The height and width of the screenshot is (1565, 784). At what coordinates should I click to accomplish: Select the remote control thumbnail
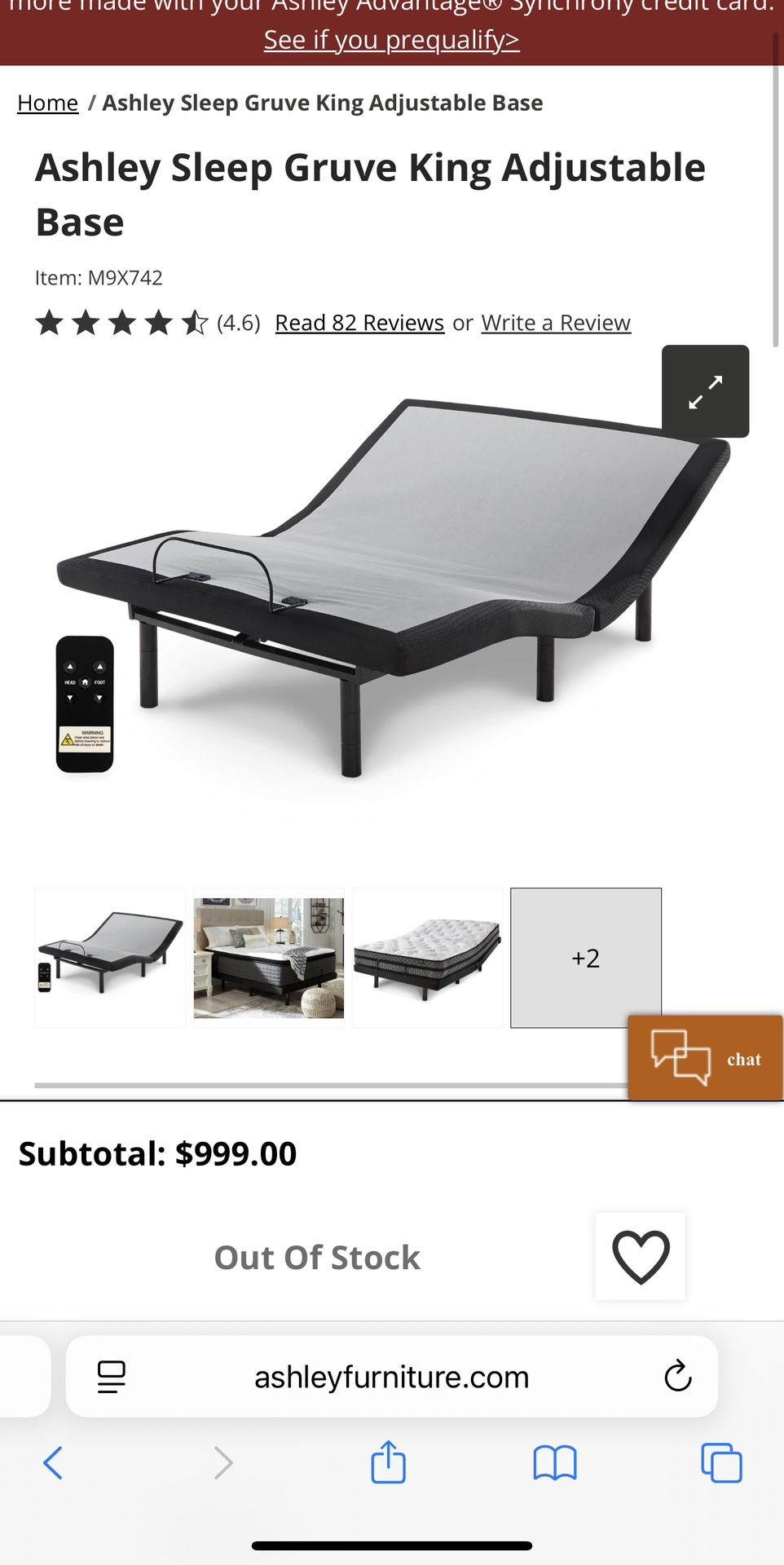click(109, 958)
